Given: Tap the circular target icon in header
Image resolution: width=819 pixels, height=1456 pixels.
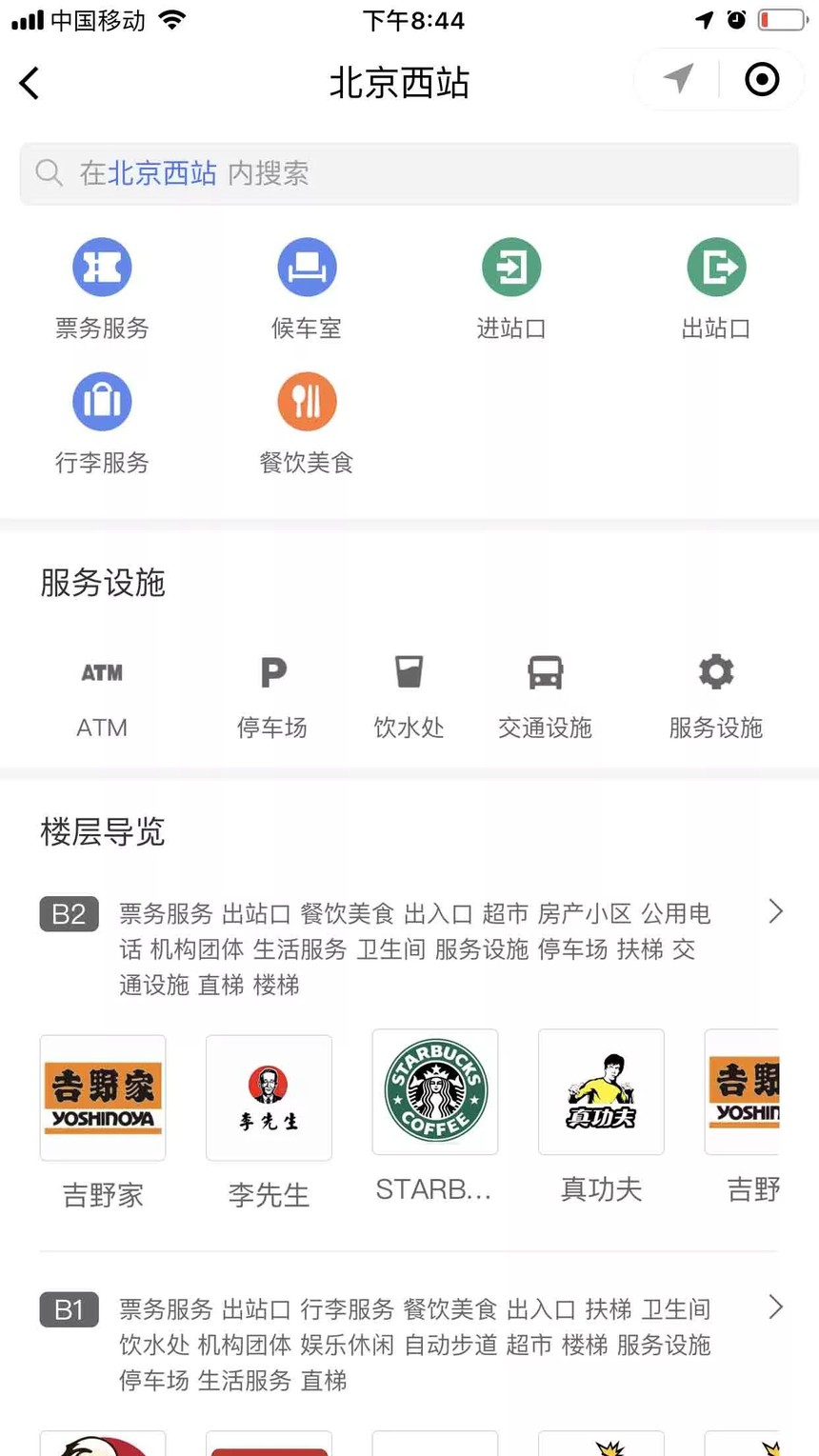Looking at the screenshot, I should 762,79.
